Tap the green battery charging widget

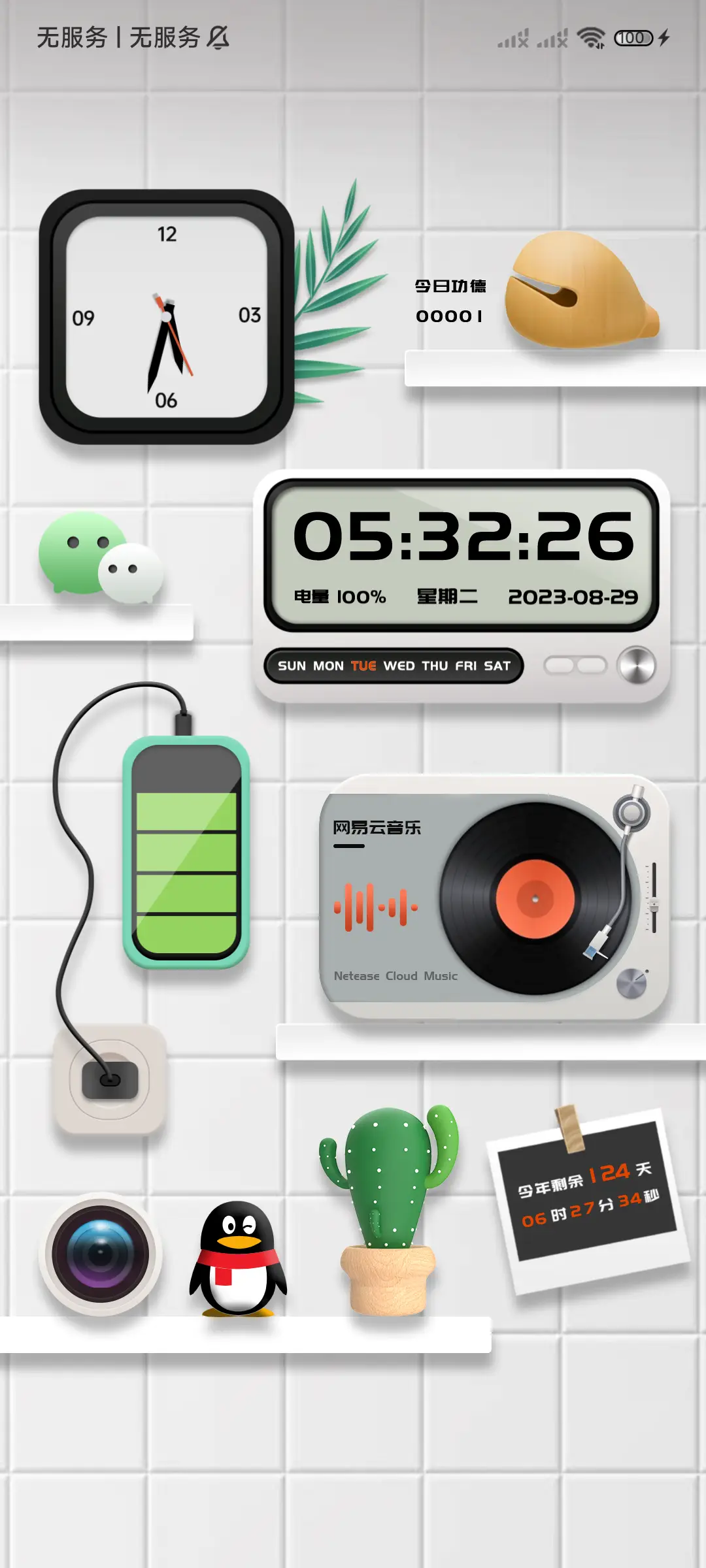pyautogui.click(x=186, y=853)
